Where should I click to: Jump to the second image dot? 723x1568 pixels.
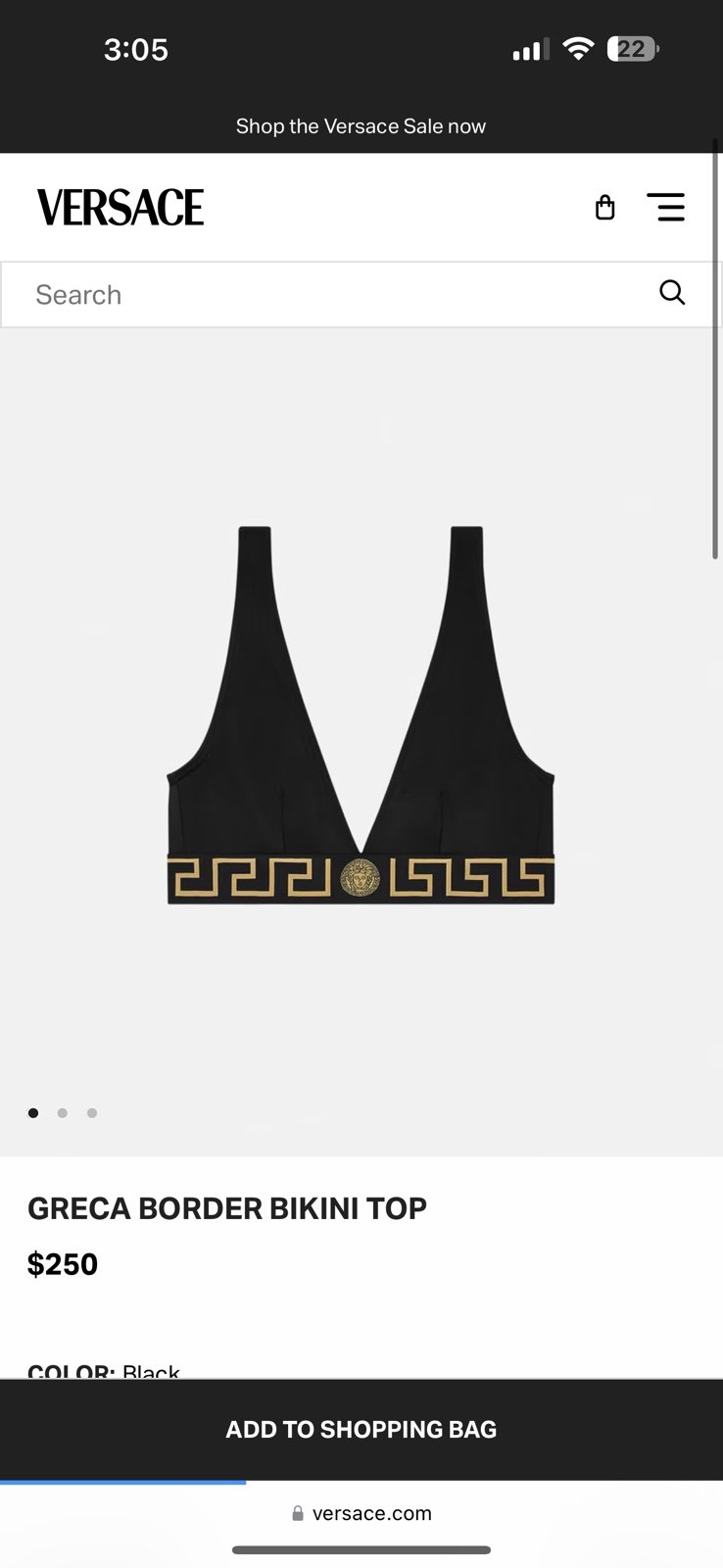pos(63,1113)
